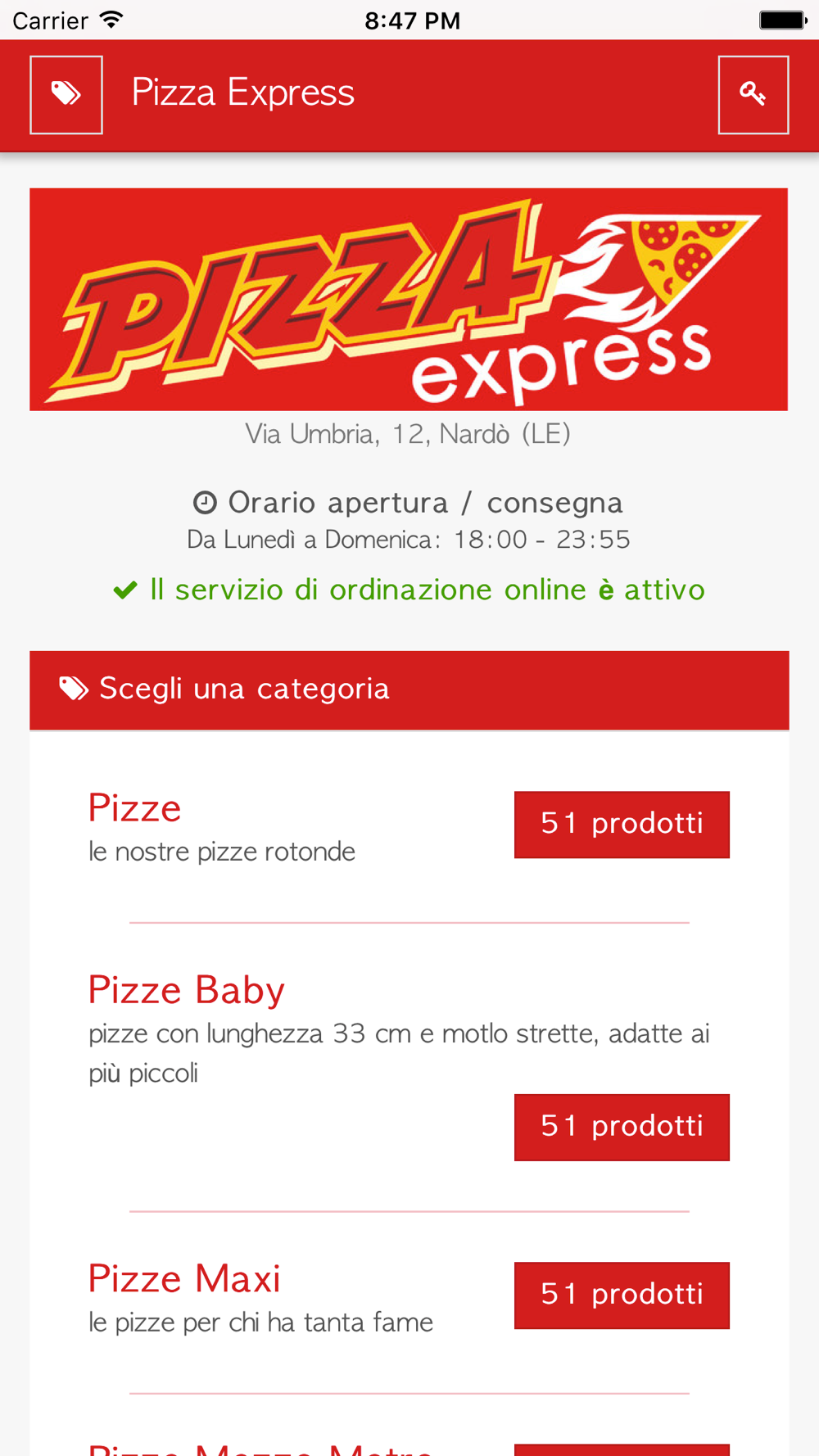Open the categories tag icon in the header

(66, 94)
